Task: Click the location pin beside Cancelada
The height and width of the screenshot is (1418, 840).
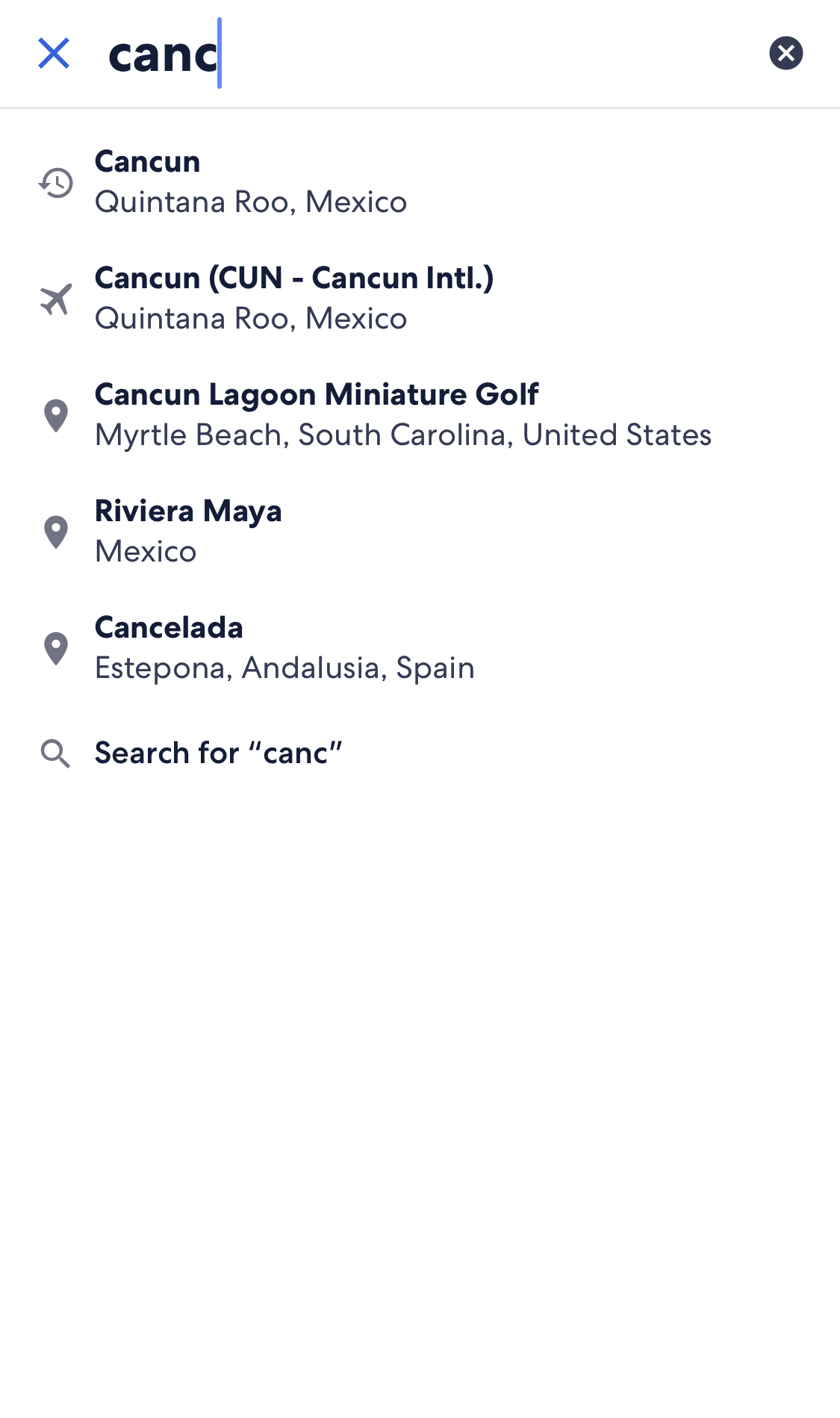Action: click(57, 648)
